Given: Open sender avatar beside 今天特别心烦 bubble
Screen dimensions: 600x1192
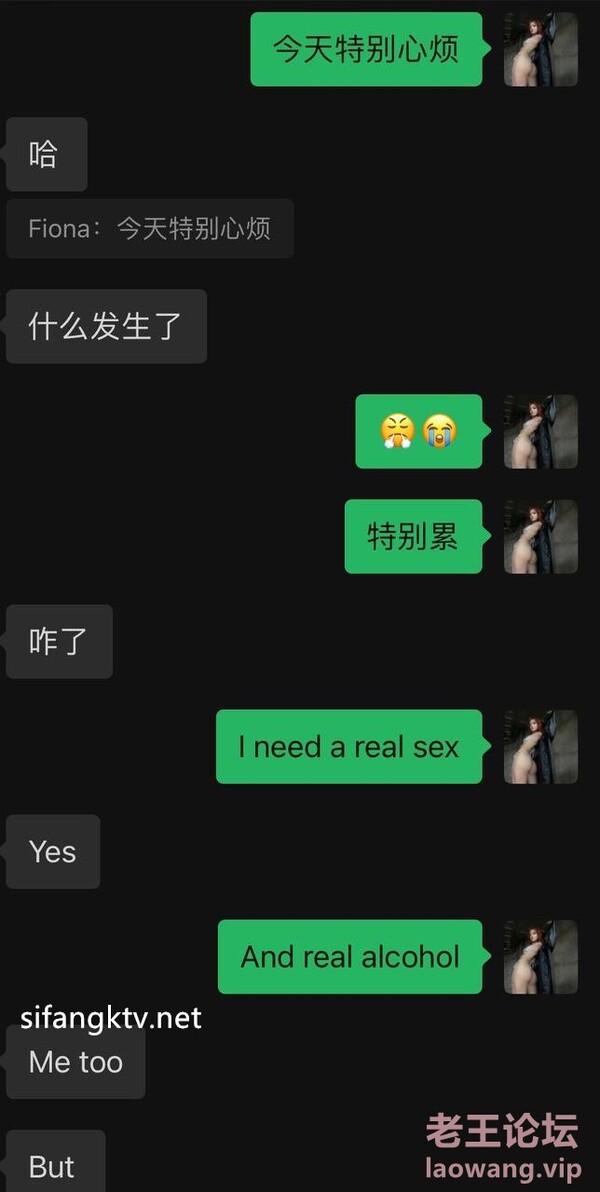Looking at the screenshot, I should [x=540, y=50].
